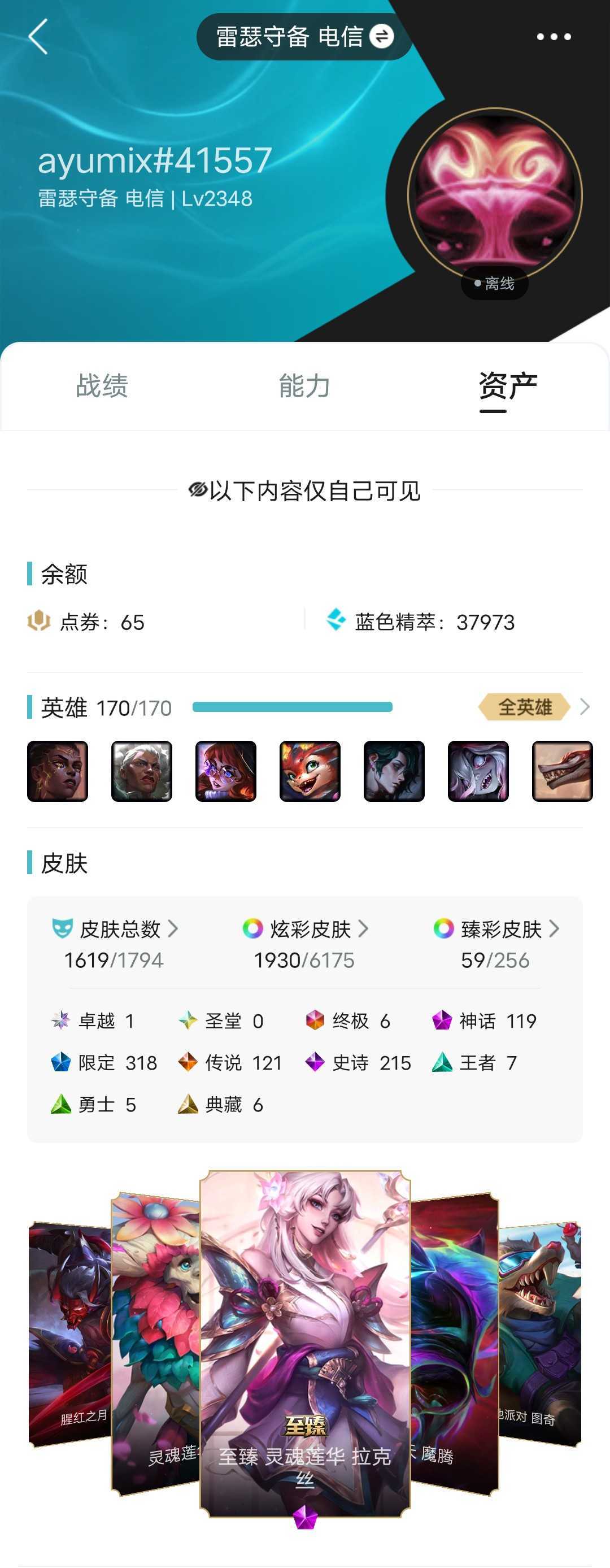The image size is (610, 1568).
Task: Switch to the 能力 tab
Action: [x=304, y=386]
